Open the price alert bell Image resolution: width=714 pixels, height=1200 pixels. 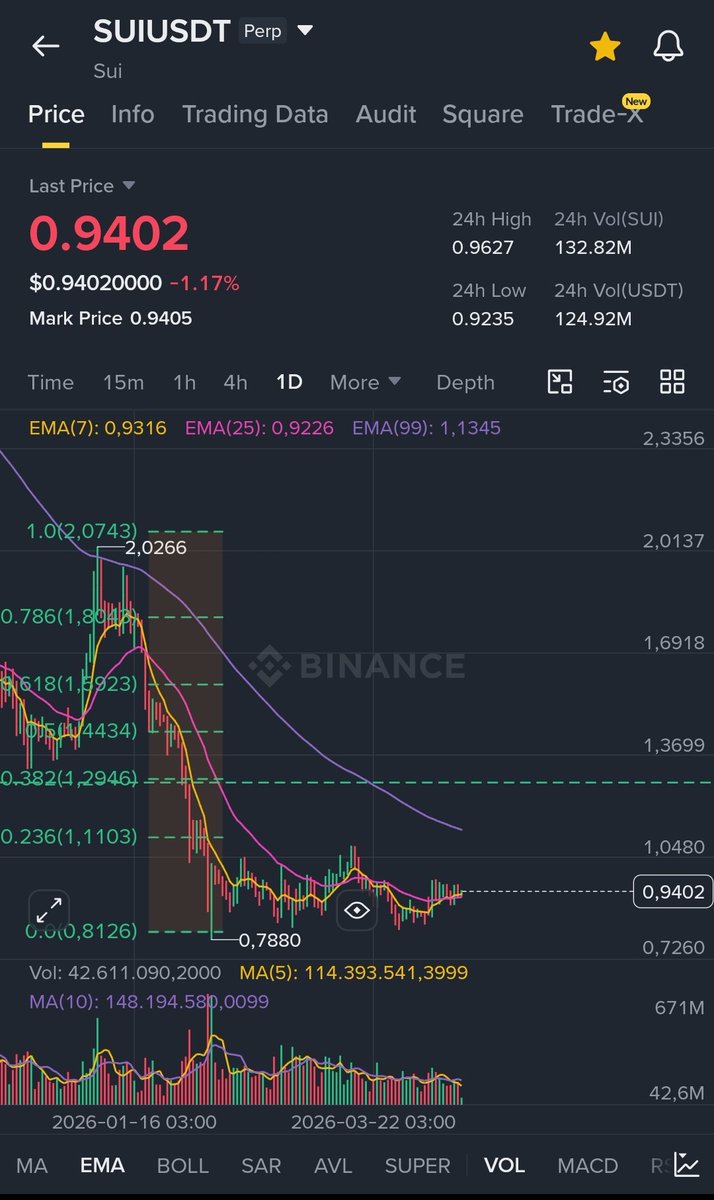click(x=668, y=46)
